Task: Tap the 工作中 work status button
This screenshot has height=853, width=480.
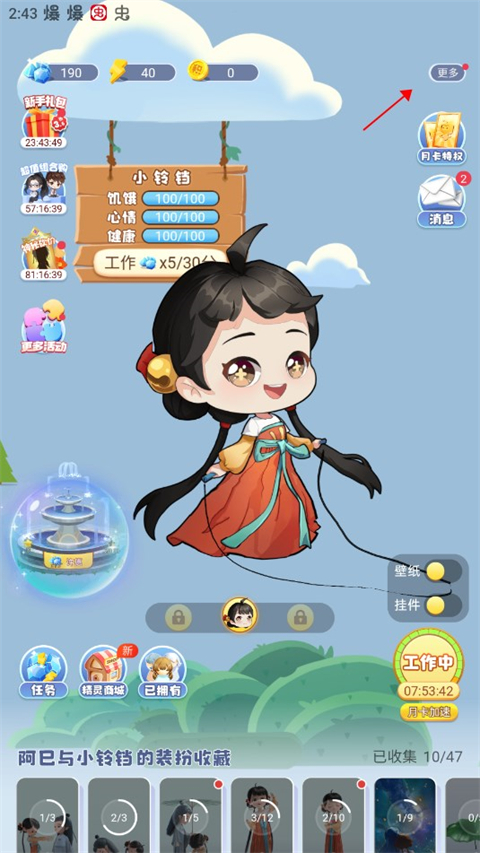Action: [x=428, y=665]
